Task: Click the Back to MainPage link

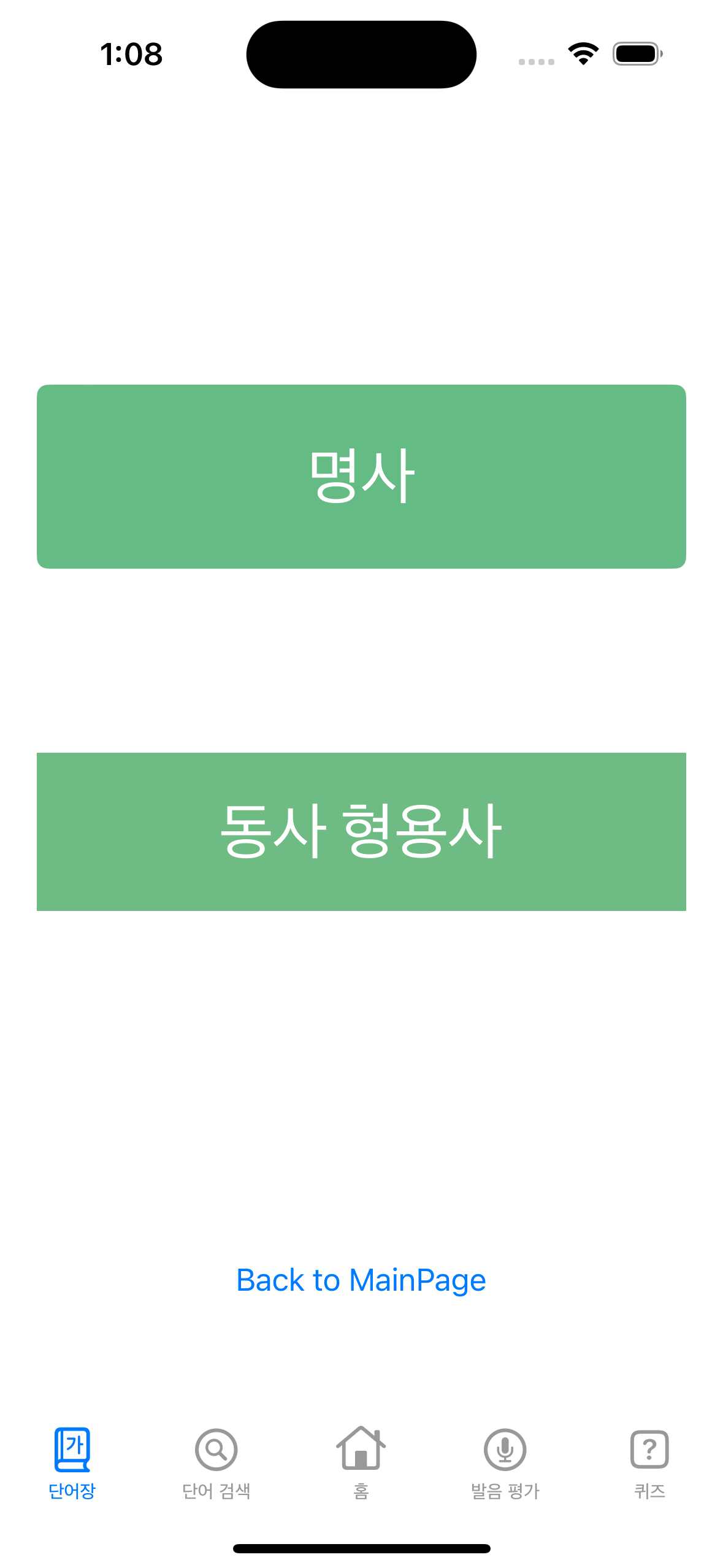Action: [x=361, y=1279]
